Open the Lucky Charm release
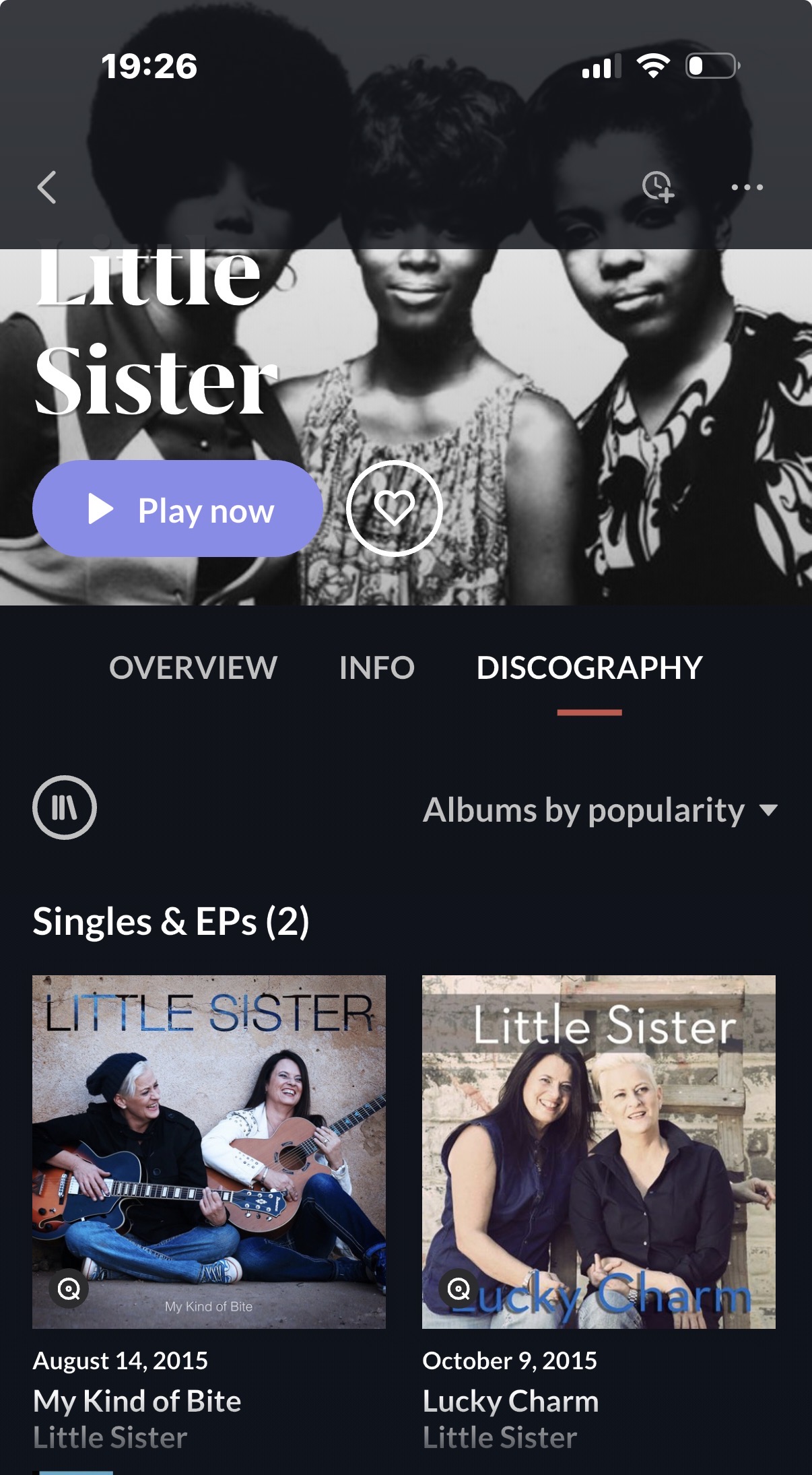The width and height of the screenshot is (812, 1475). coord(599,1152)
